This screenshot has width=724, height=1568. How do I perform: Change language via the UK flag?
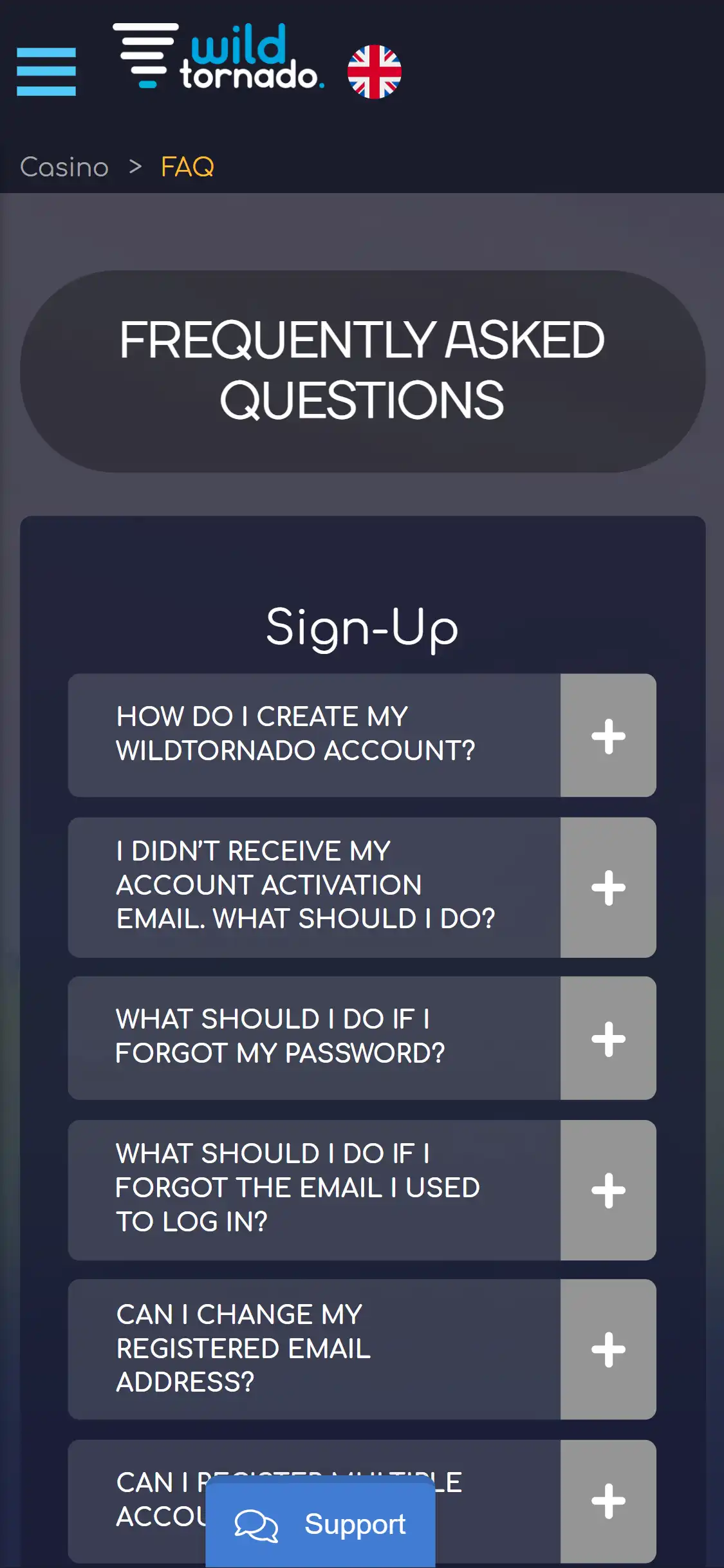point(374,71)
